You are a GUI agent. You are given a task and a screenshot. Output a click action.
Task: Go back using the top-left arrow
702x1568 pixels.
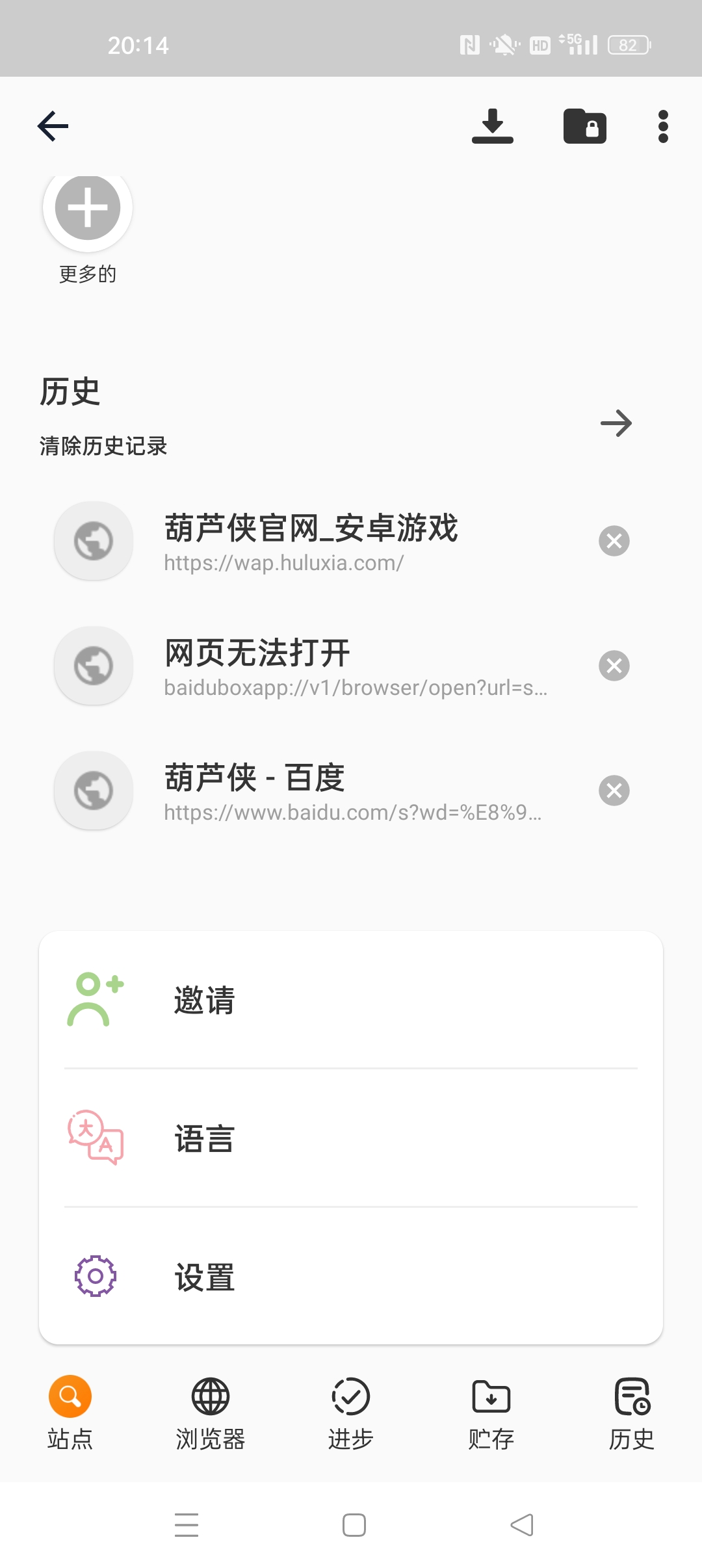[53, 126]
